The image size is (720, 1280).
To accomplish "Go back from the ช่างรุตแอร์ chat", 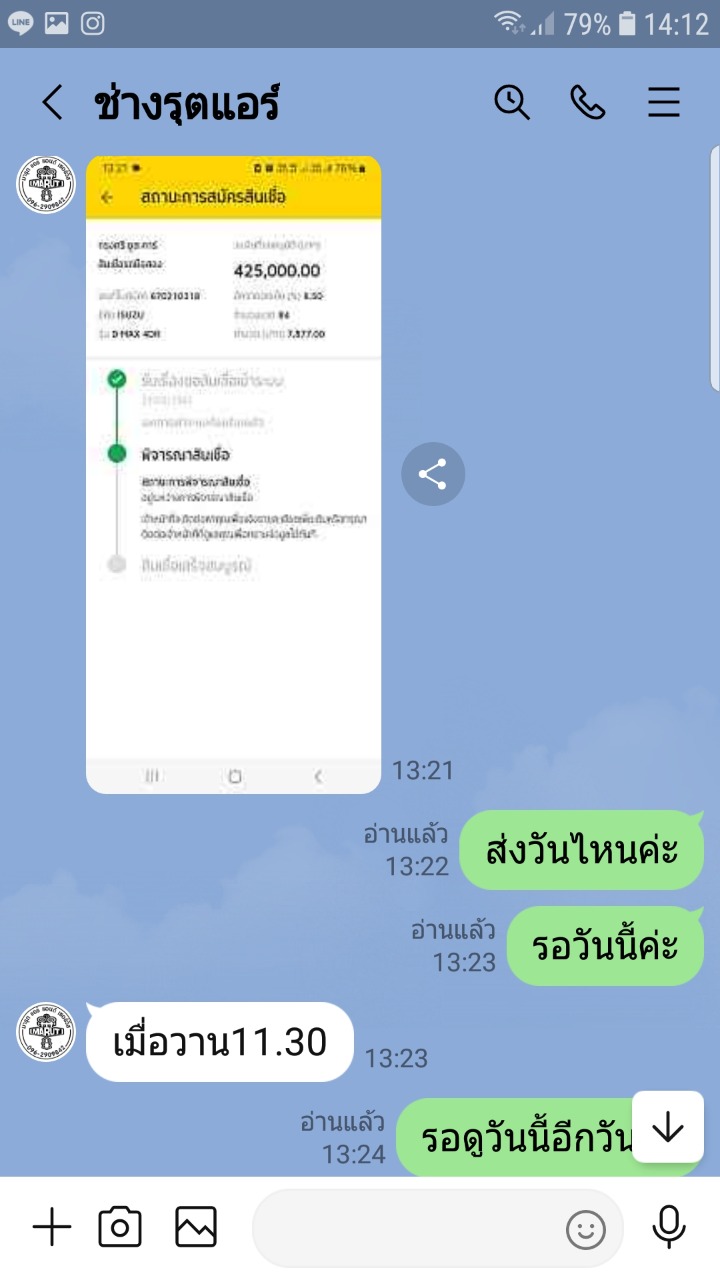I will tap(52, 102).
